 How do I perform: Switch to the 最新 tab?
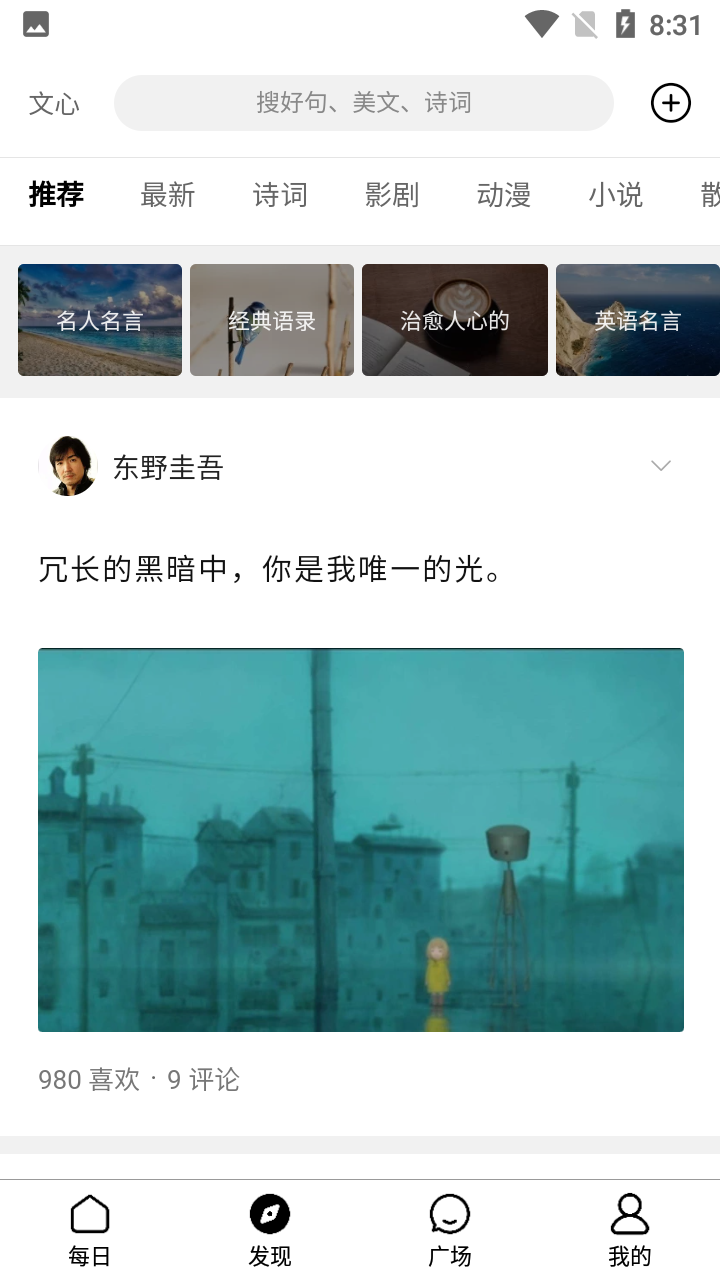(167, 195)
